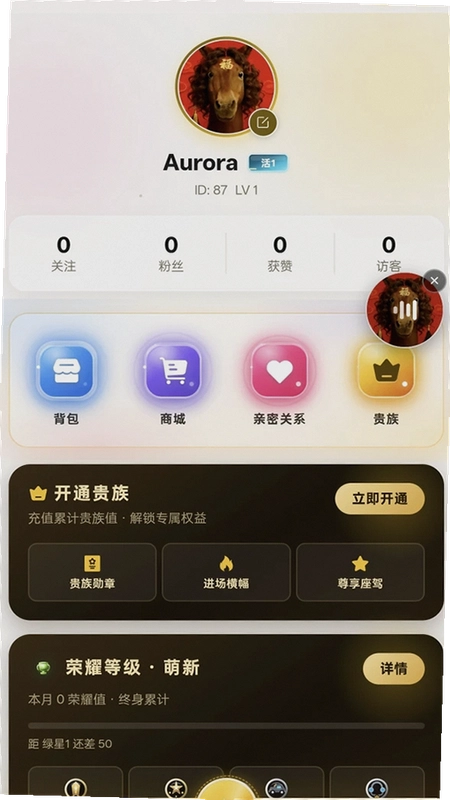Open the 访客 visitors list
This screenshot has width=450, height=800.
click(388, 253)
